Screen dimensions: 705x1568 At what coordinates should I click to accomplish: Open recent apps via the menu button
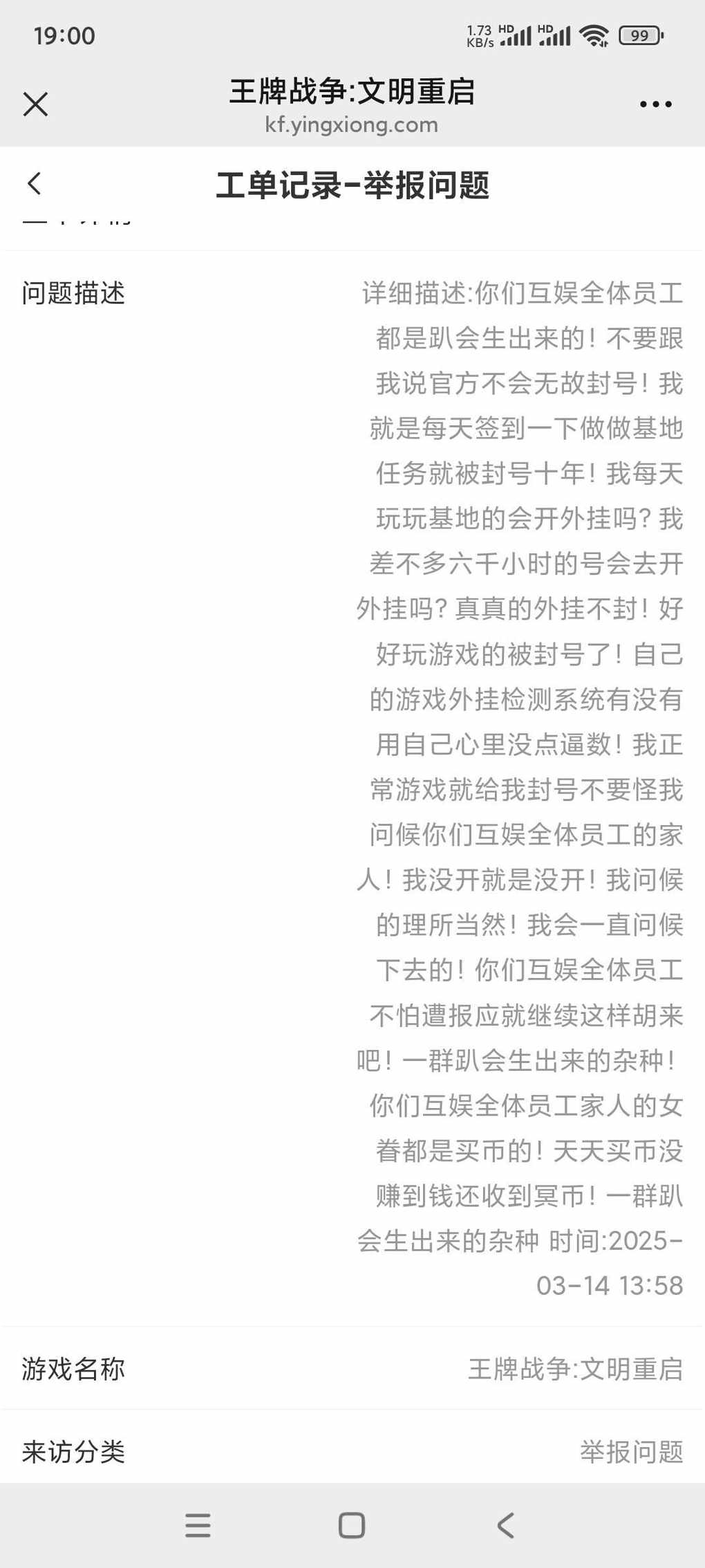(198, 1524)
